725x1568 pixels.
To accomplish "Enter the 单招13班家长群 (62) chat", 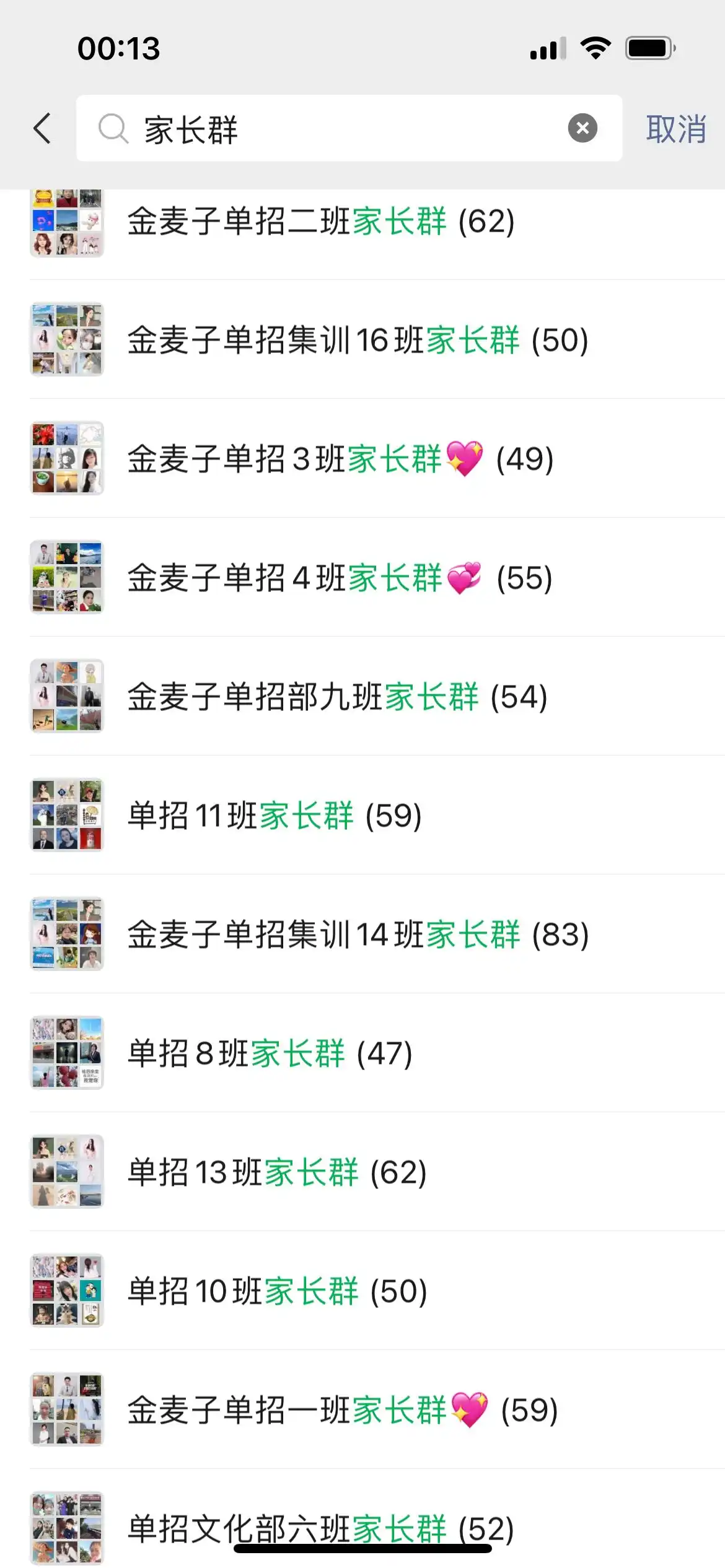I will coord(277,1173).
